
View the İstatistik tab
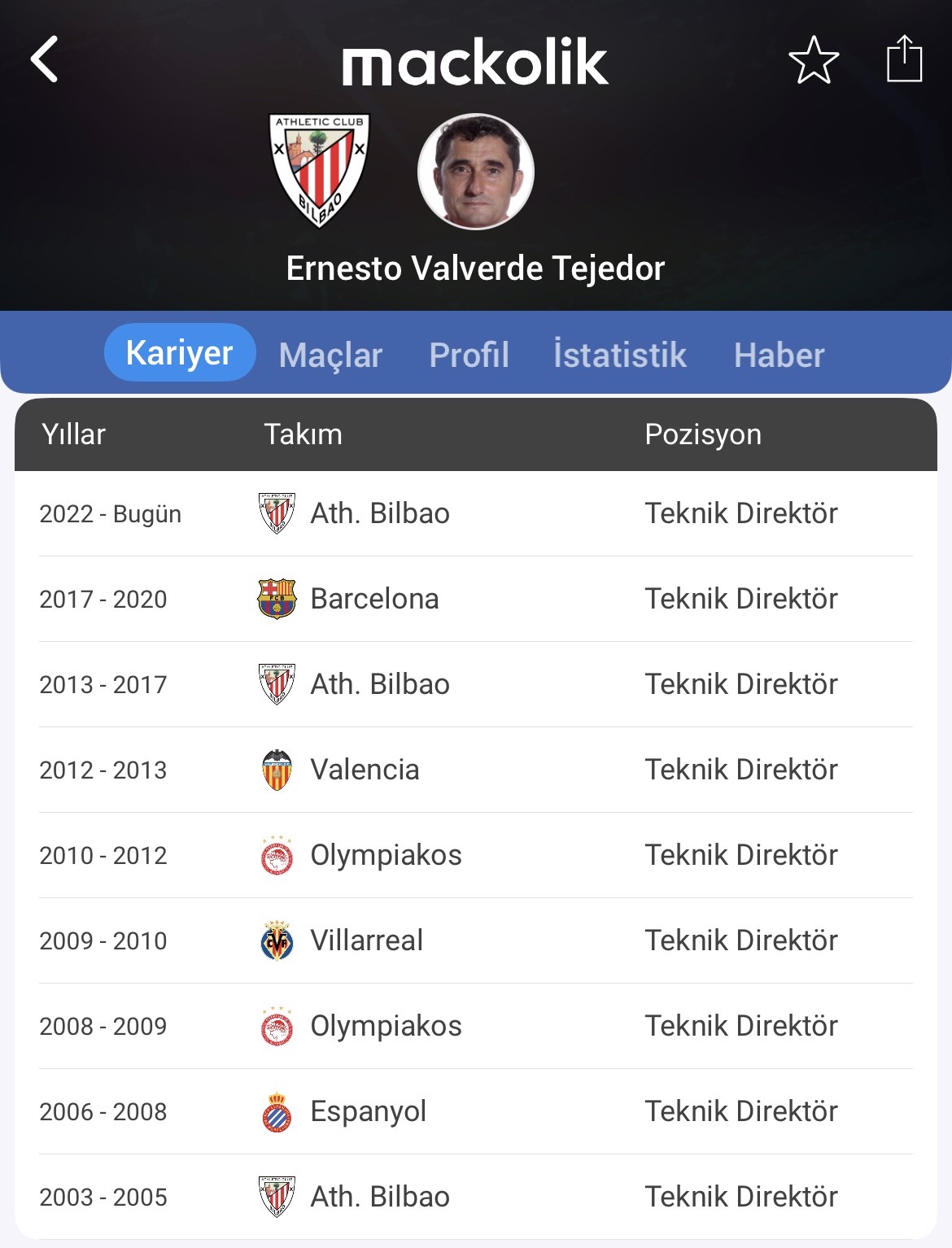coord(620,355)
